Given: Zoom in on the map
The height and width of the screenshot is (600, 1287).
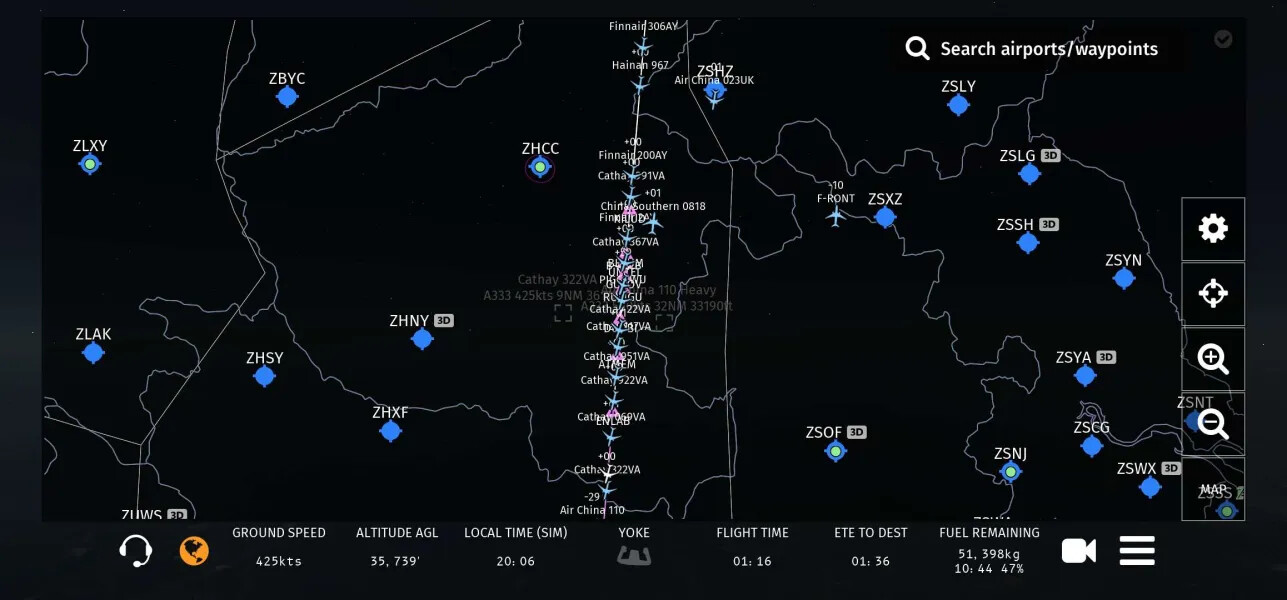Looking at the screenshot, I should [1213, 359].
